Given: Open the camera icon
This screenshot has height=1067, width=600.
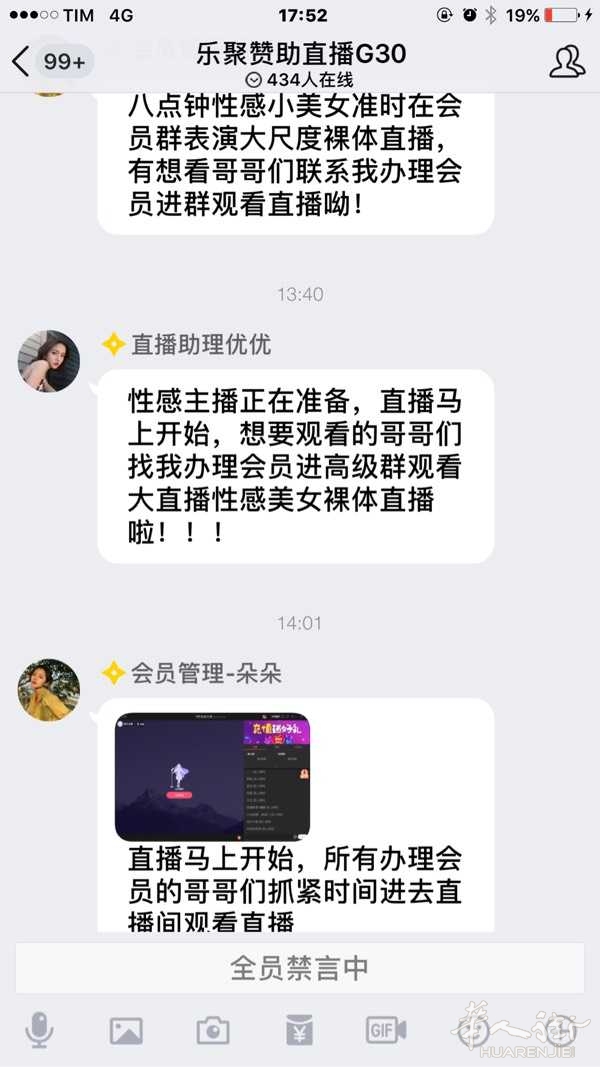Looking at the screenshot, I should [213, 1030].
